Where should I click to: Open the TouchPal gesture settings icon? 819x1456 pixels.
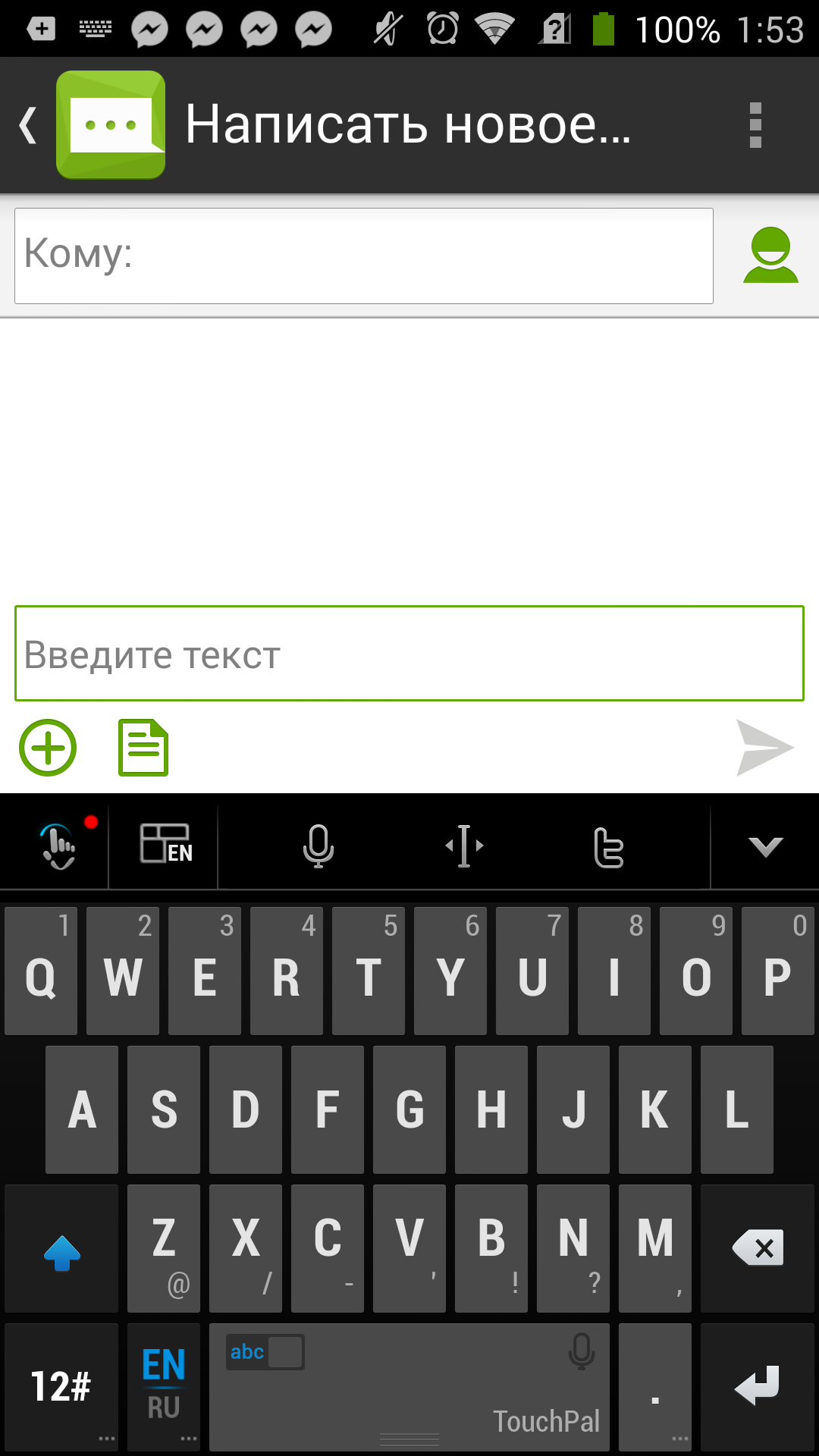pyautogui.click(x=57, y=846)
